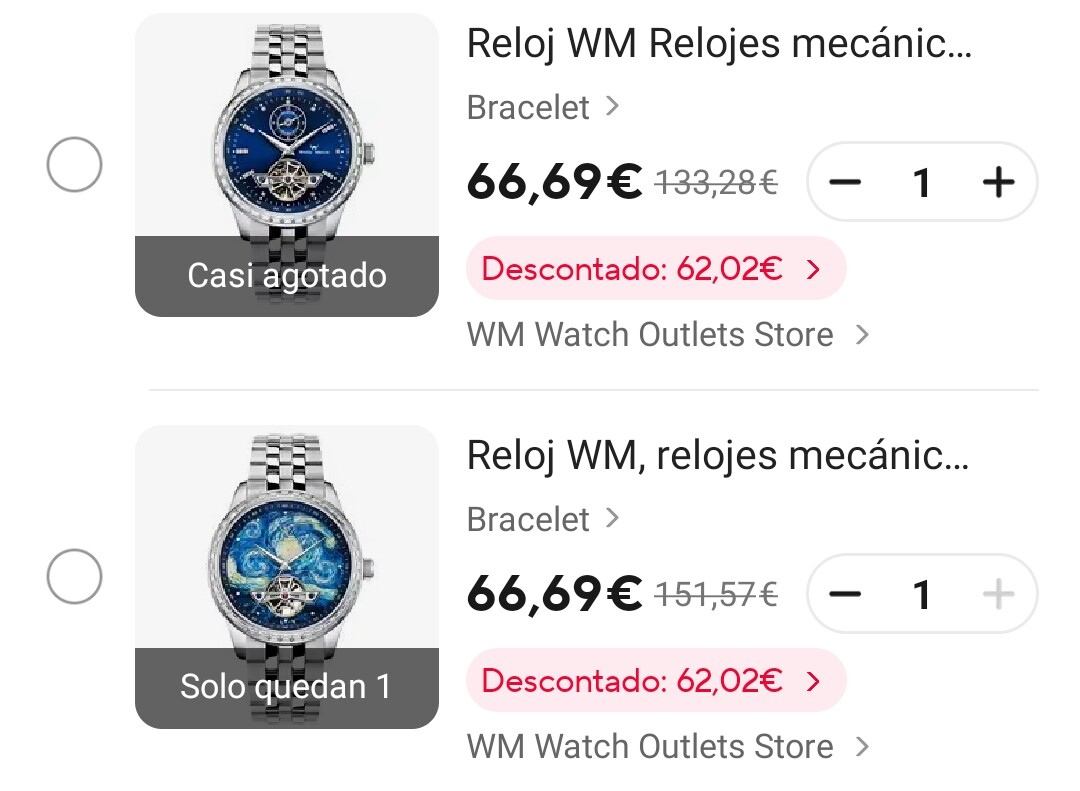Increase quantity of the 133,28€ watch
This screenshot has width=1080, height=791.
point(997,182)
